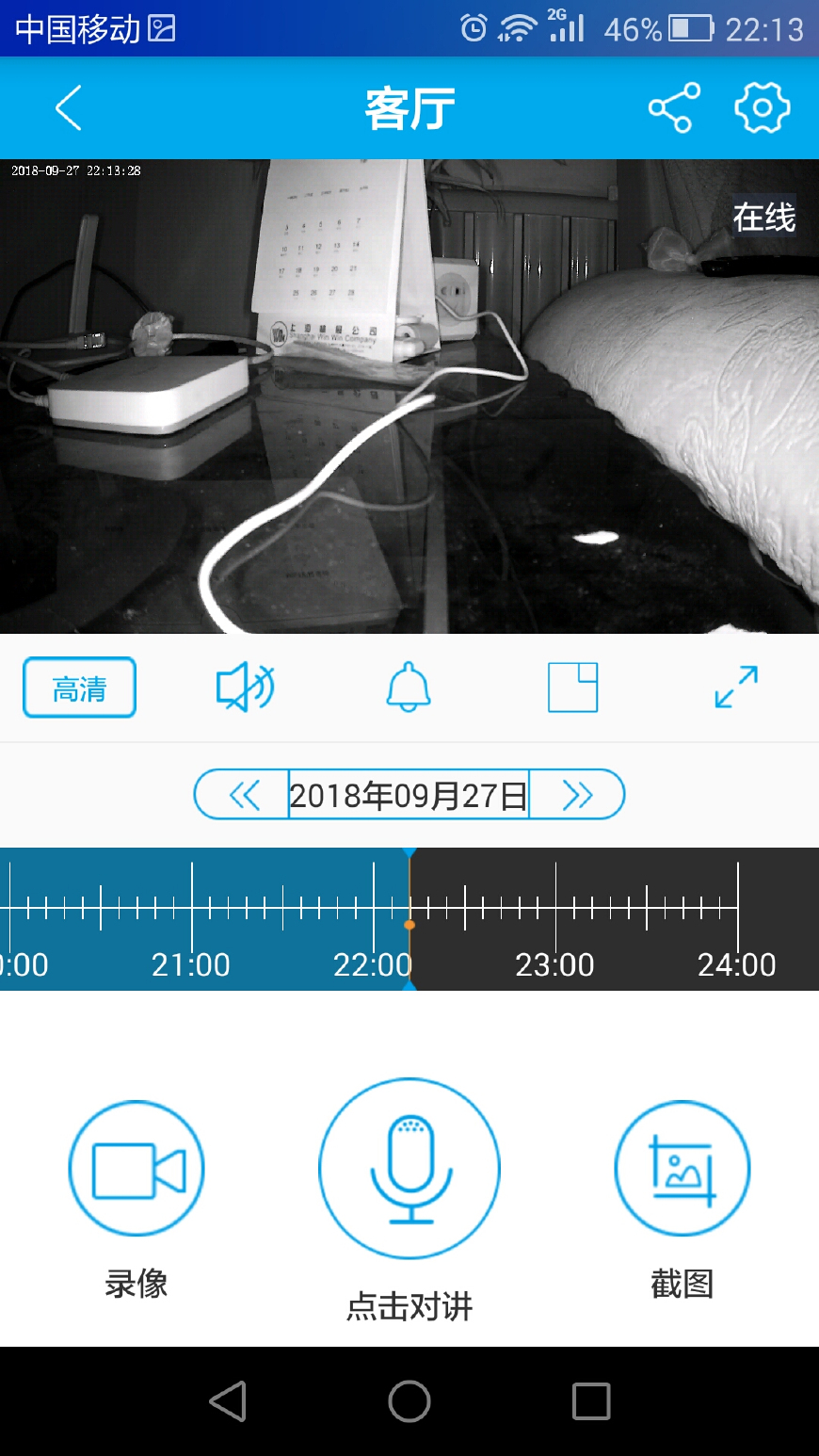
Task: Open the date 2018年09月27日 selector
Action: (x=409, y=794)
